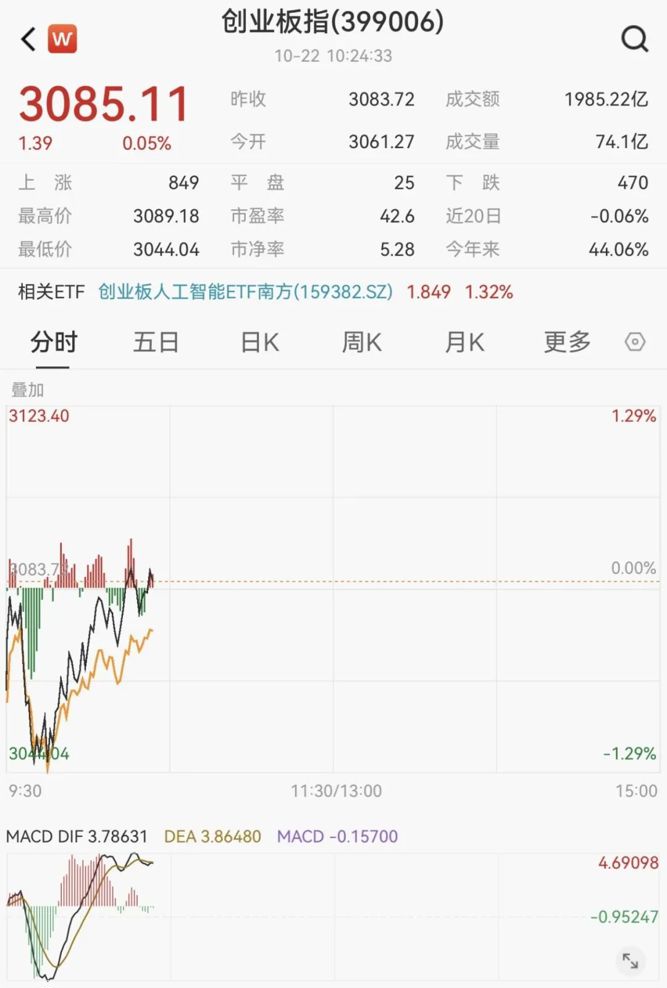The width and height of the screenshot is (667, 988).
Task: Tap the 叠加 overlay option
Action: pos(27,390)
